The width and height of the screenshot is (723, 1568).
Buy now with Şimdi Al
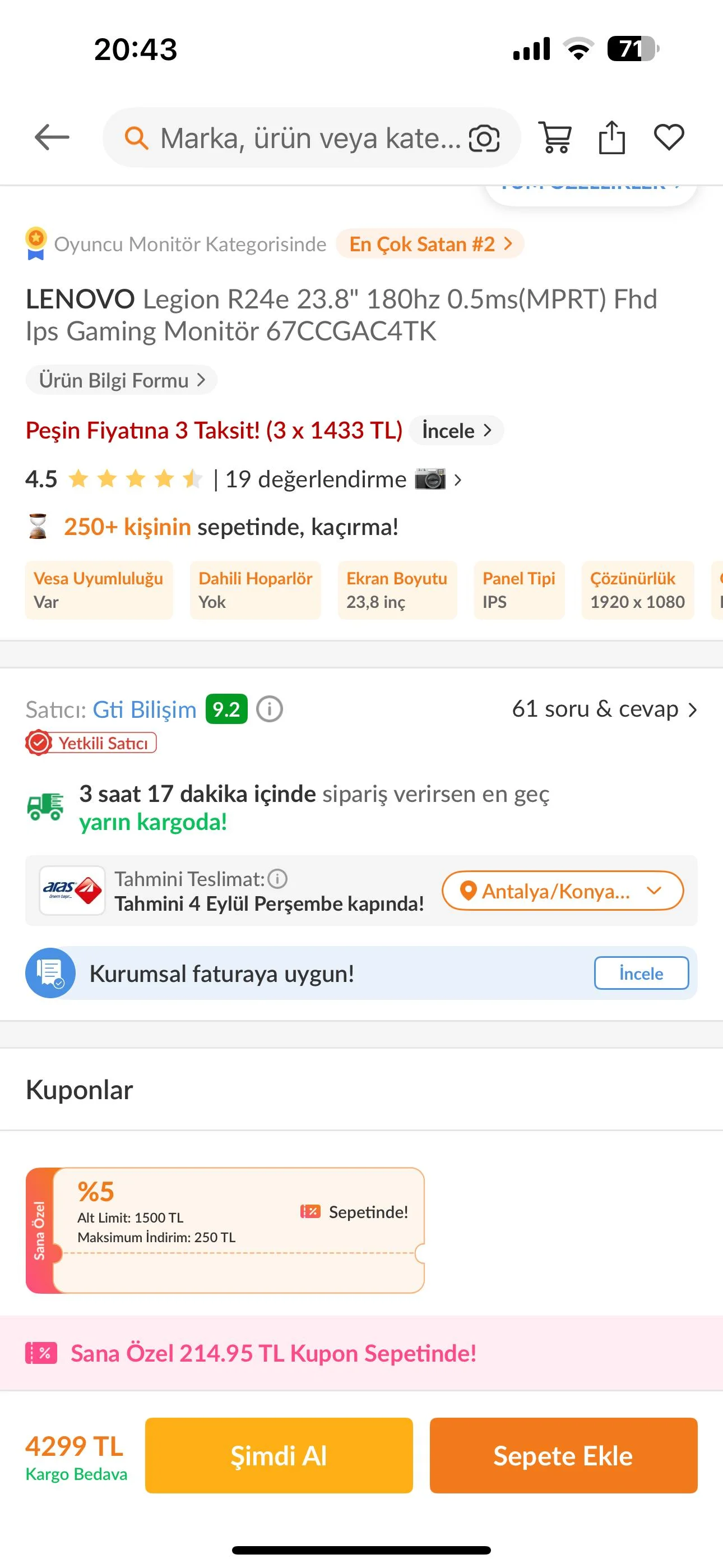pos(279,1455)
